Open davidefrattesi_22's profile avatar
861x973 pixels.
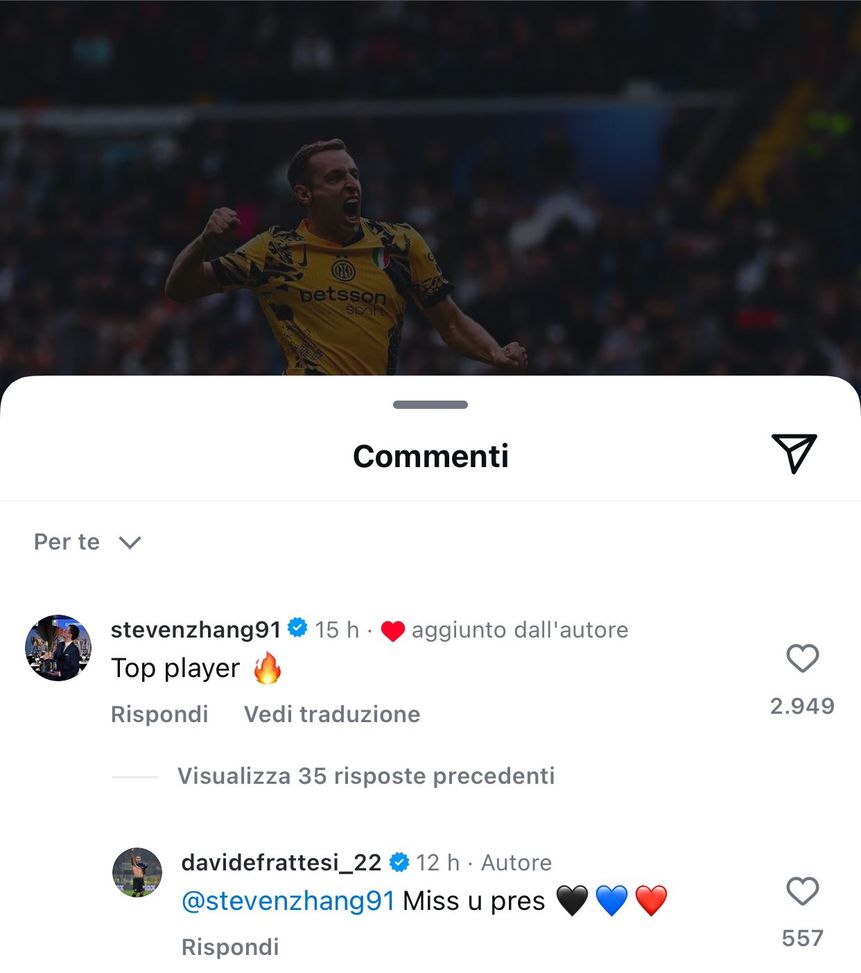click(137, 872)
